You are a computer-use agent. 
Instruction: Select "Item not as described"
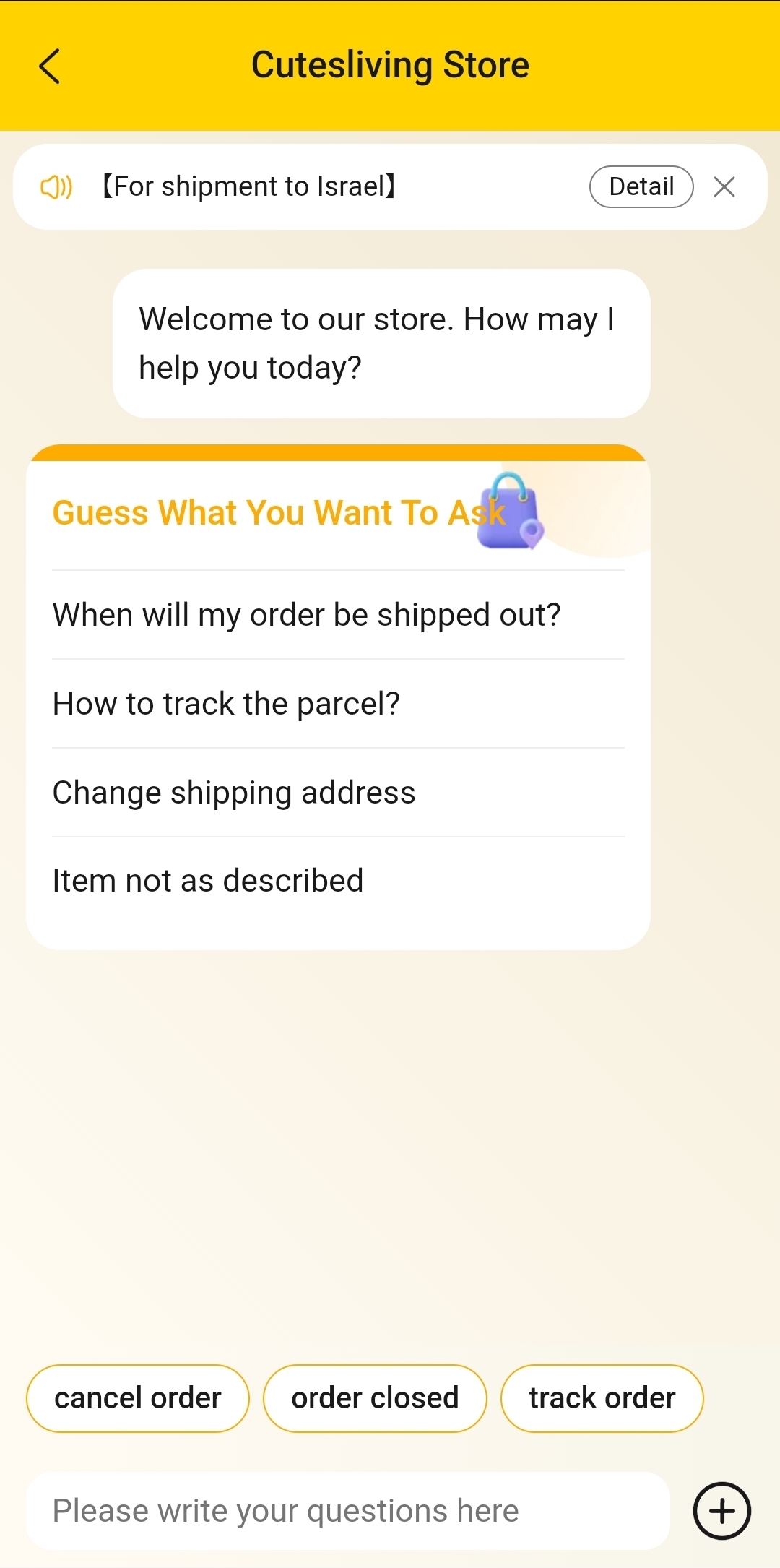(x=208, y=881)
